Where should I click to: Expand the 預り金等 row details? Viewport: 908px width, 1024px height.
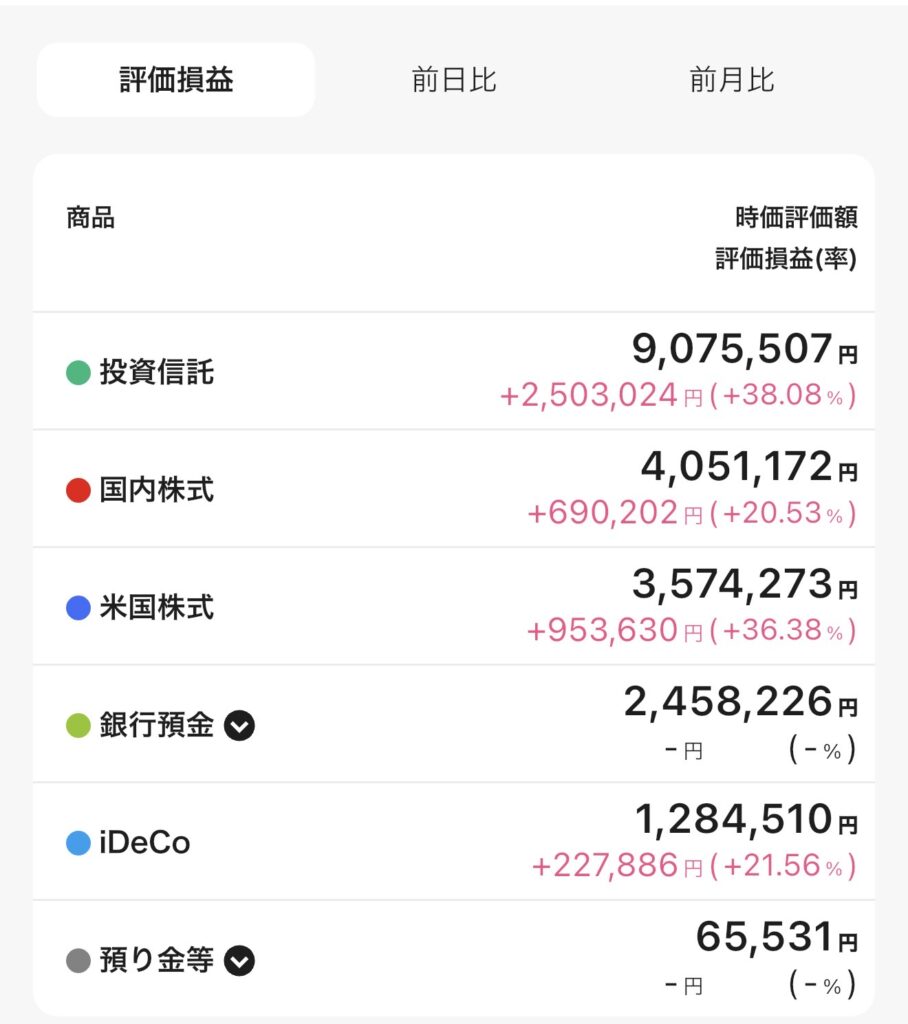pyautogui.click(x=240, y=962)
